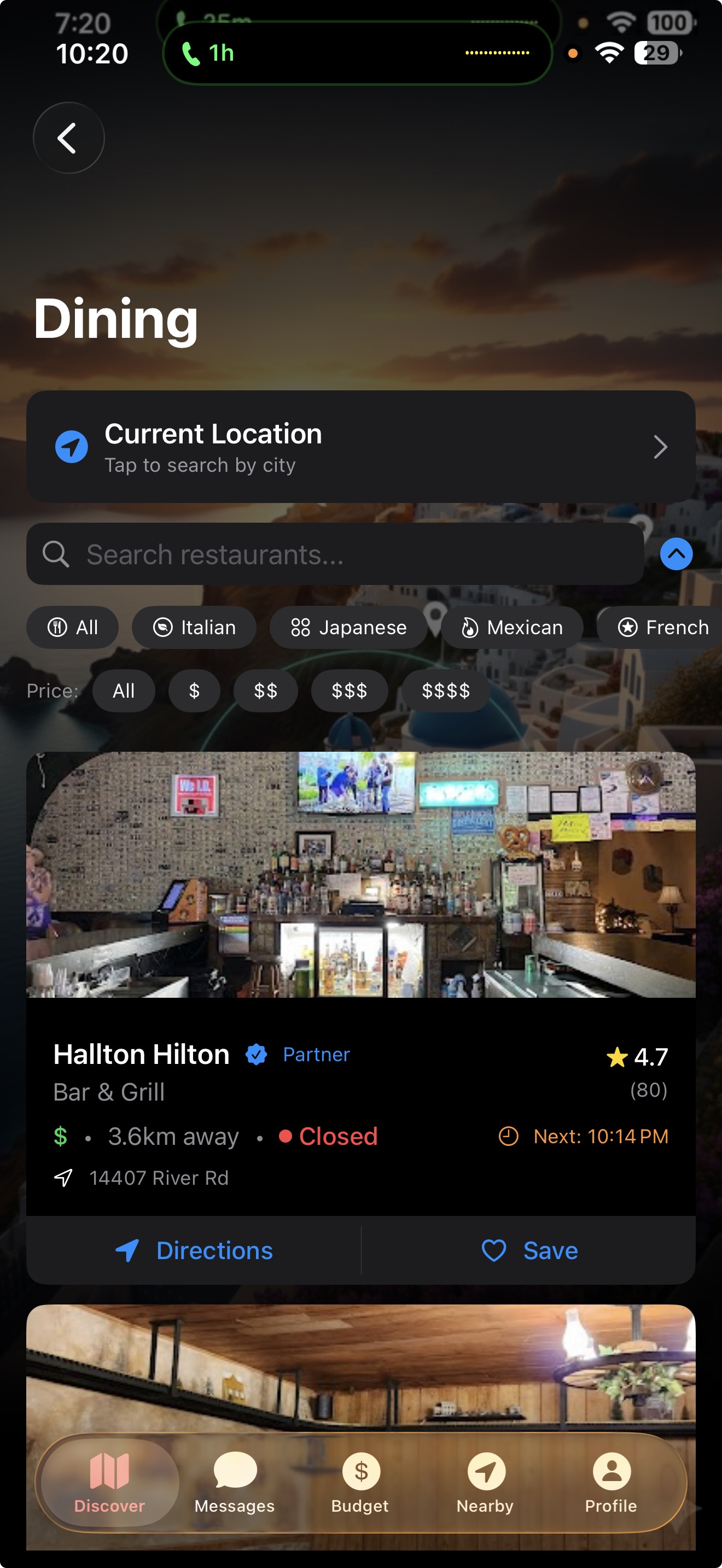The height and width of the screenshot is (1568, 722).
Task: Select the All price filter
Action: tap(124, 691)
